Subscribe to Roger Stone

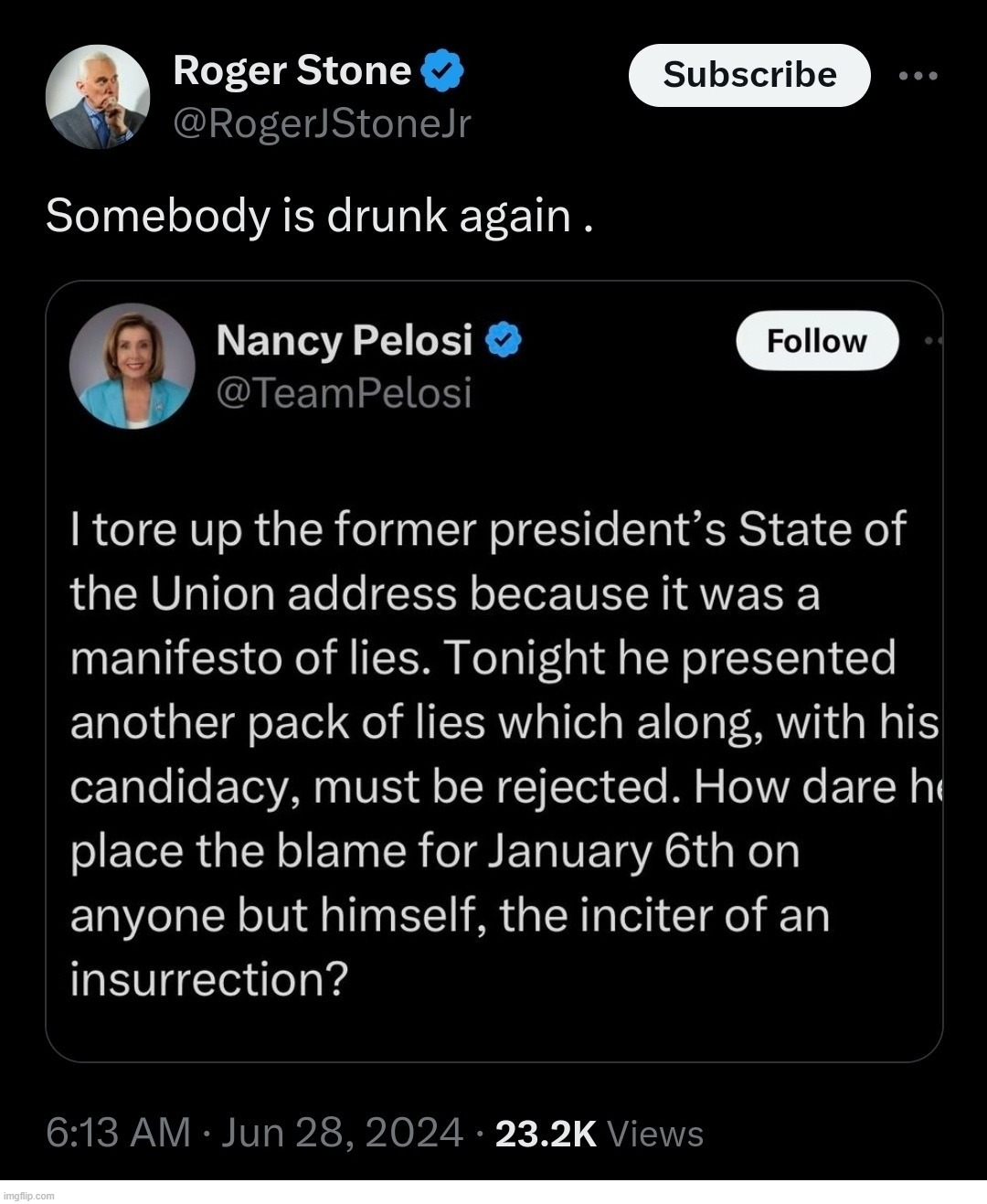pyautogui.click(x=749, y=75)
